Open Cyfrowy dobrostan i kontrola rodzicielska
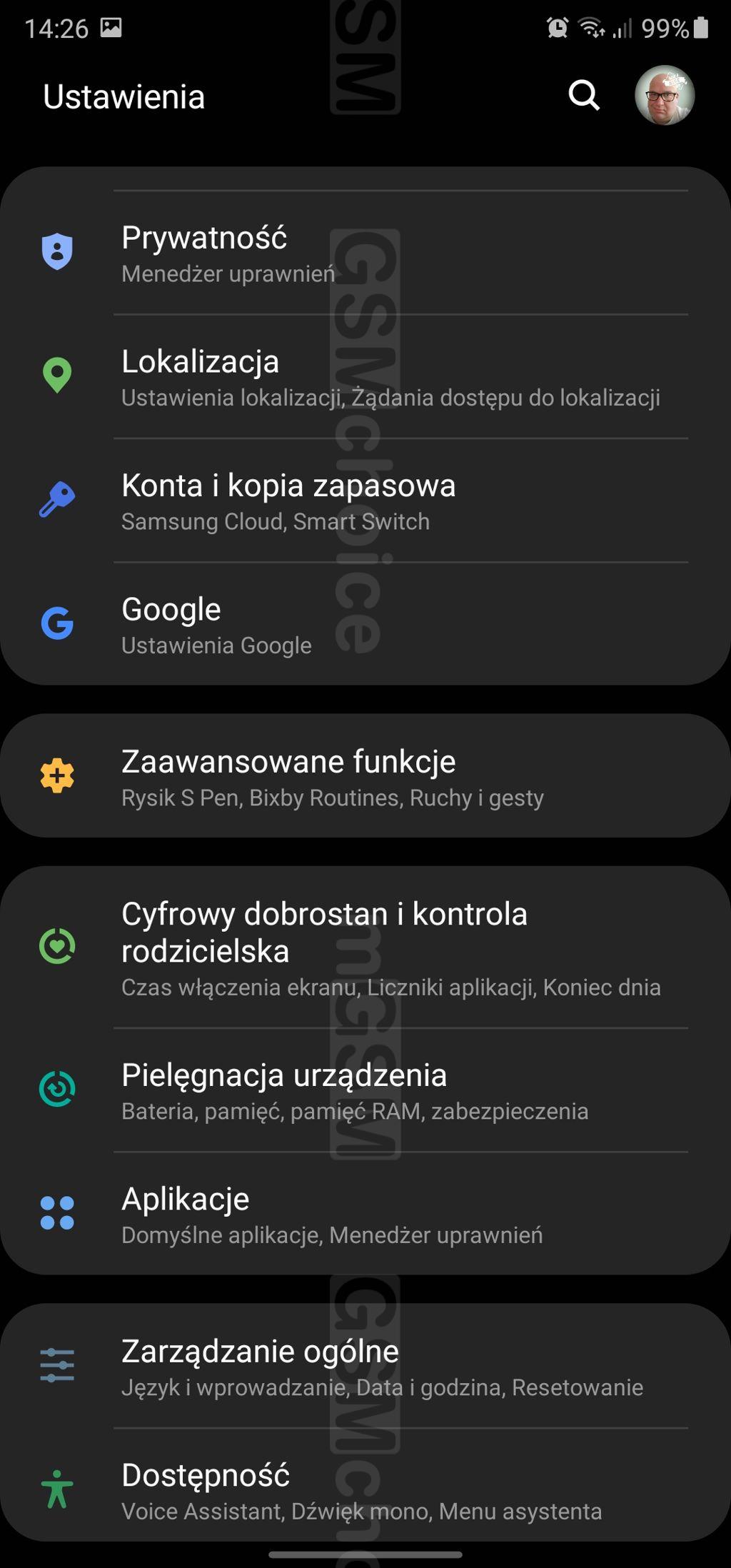 coord(364,948)
